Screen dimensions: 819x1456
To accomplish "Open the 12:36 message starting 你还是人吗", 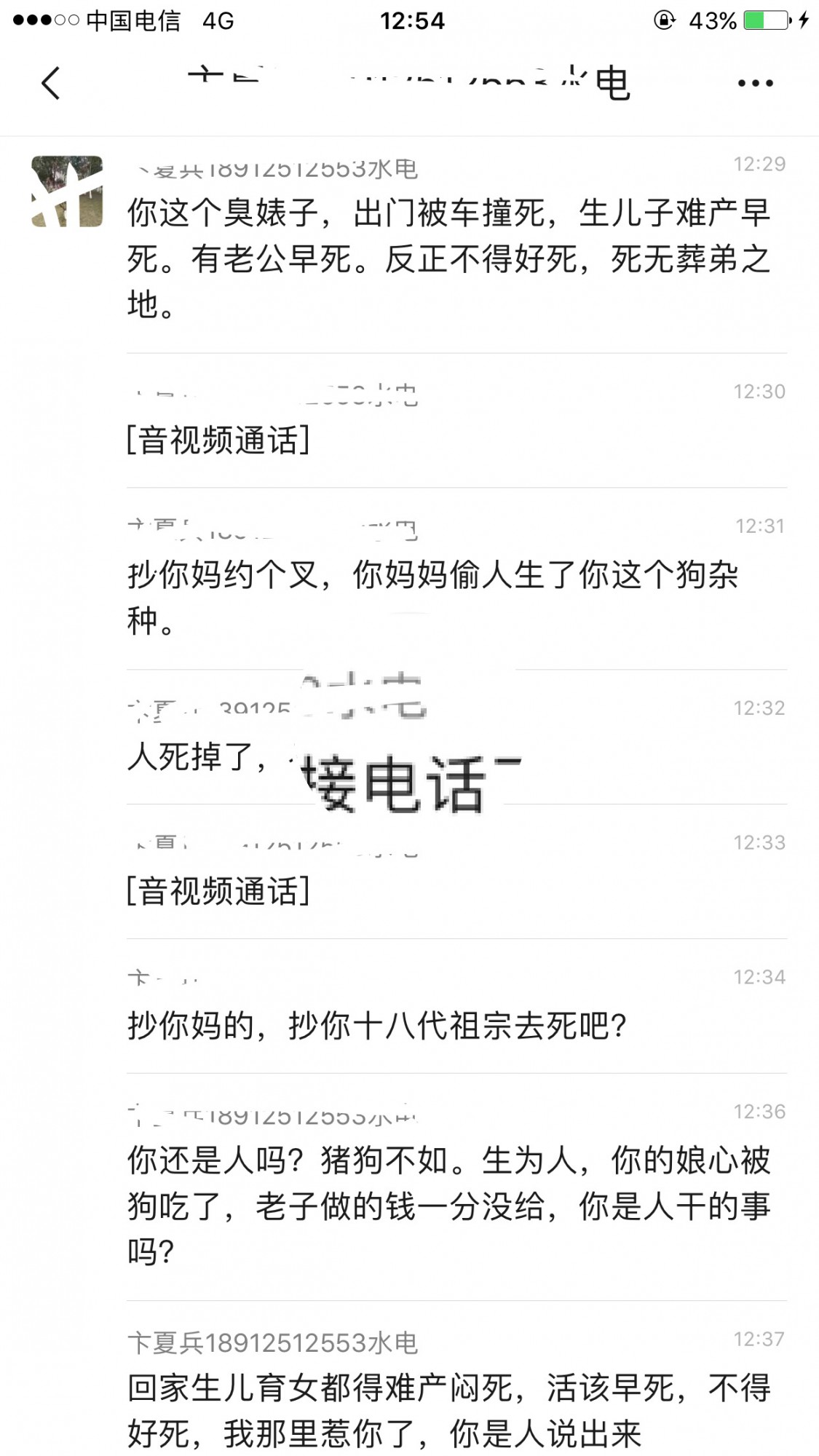I will click(448, 1206).
